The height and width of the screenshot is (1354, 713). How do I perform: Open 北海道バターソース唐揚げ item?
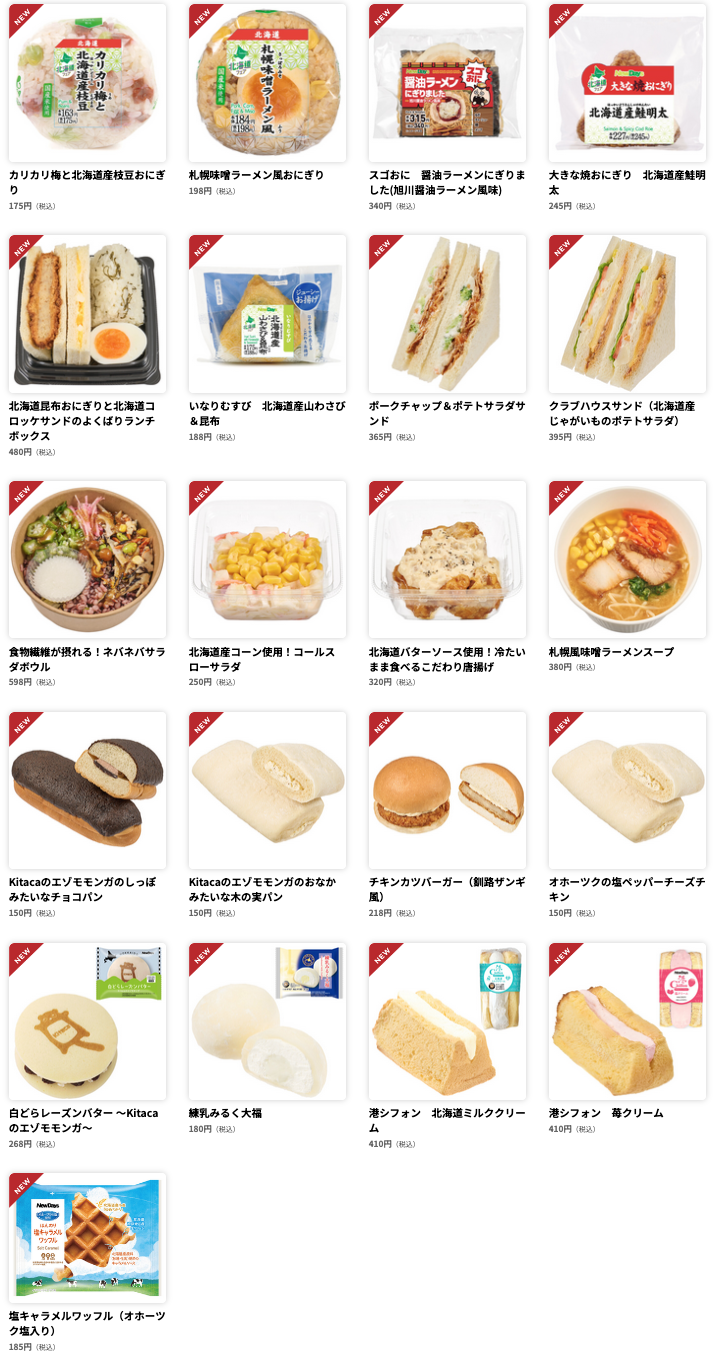448,560
